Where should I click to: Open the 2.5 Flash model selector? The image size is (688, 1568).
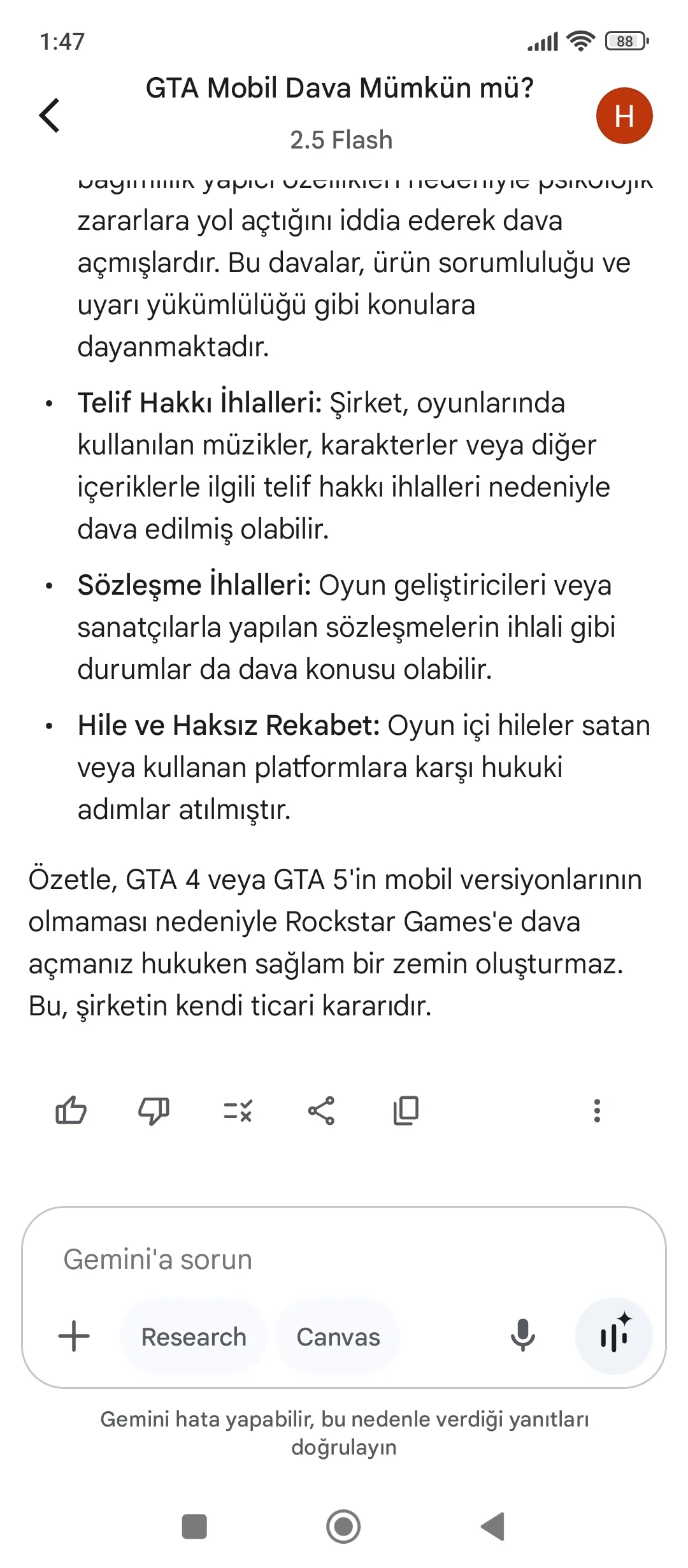[x=341, y=140]
